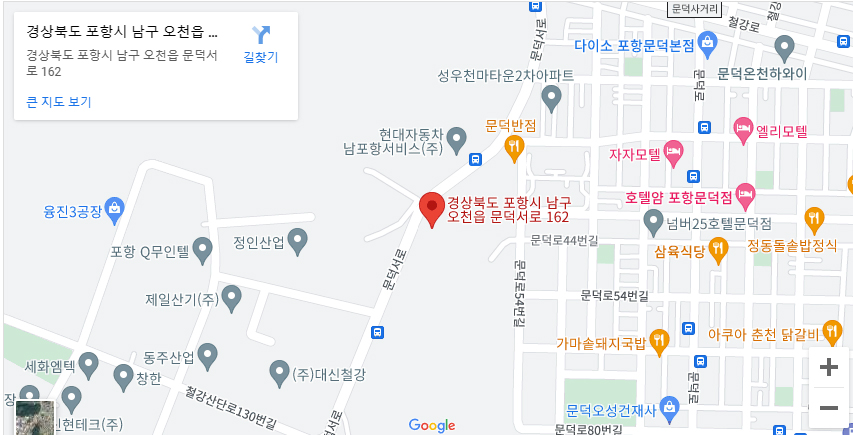853x435 pixels.
Task: Tap the red pin for 문덕서로 162
Action: click(431, 208)
